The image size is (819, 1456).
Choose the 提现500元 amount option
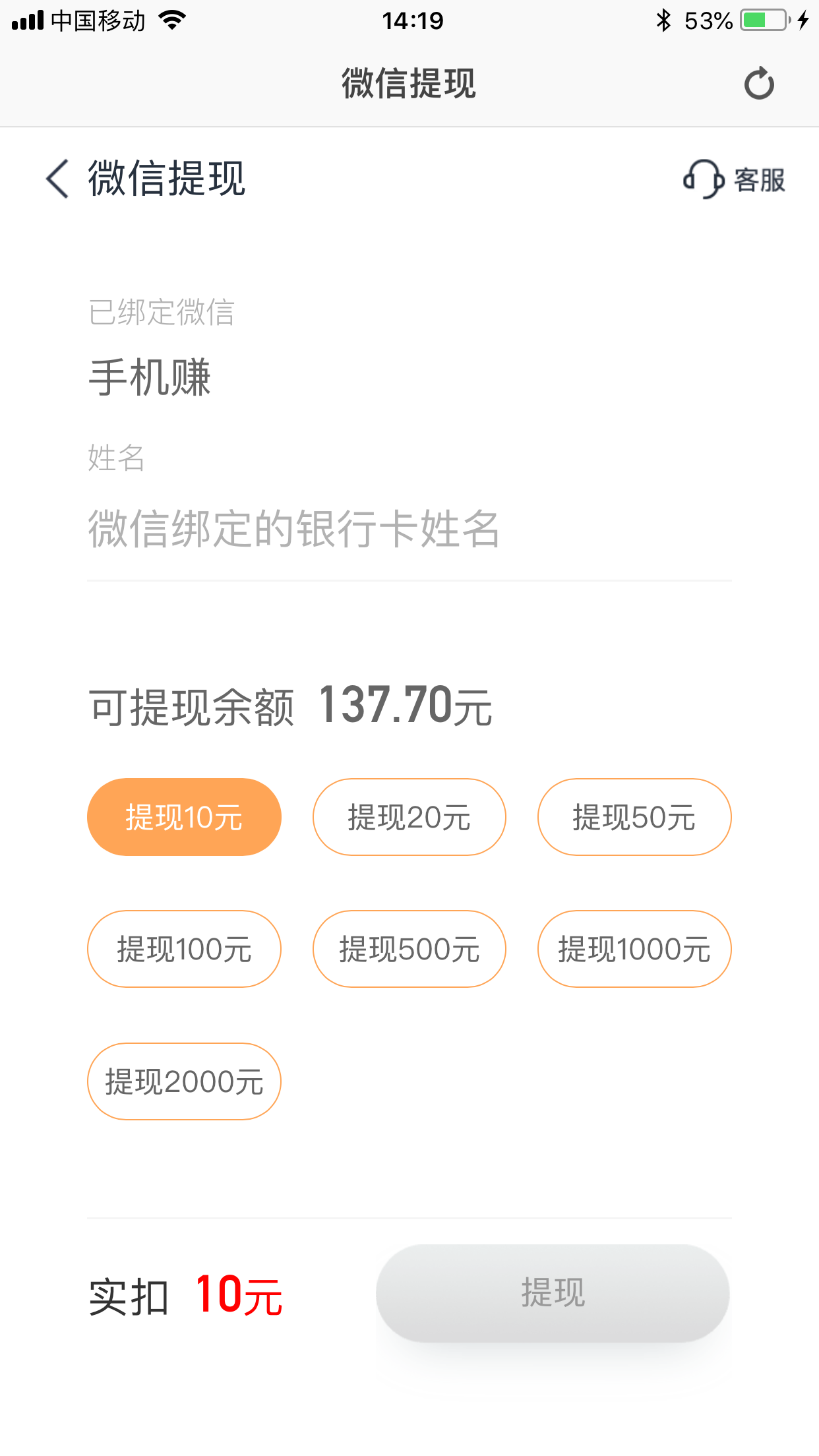(409, 948)
